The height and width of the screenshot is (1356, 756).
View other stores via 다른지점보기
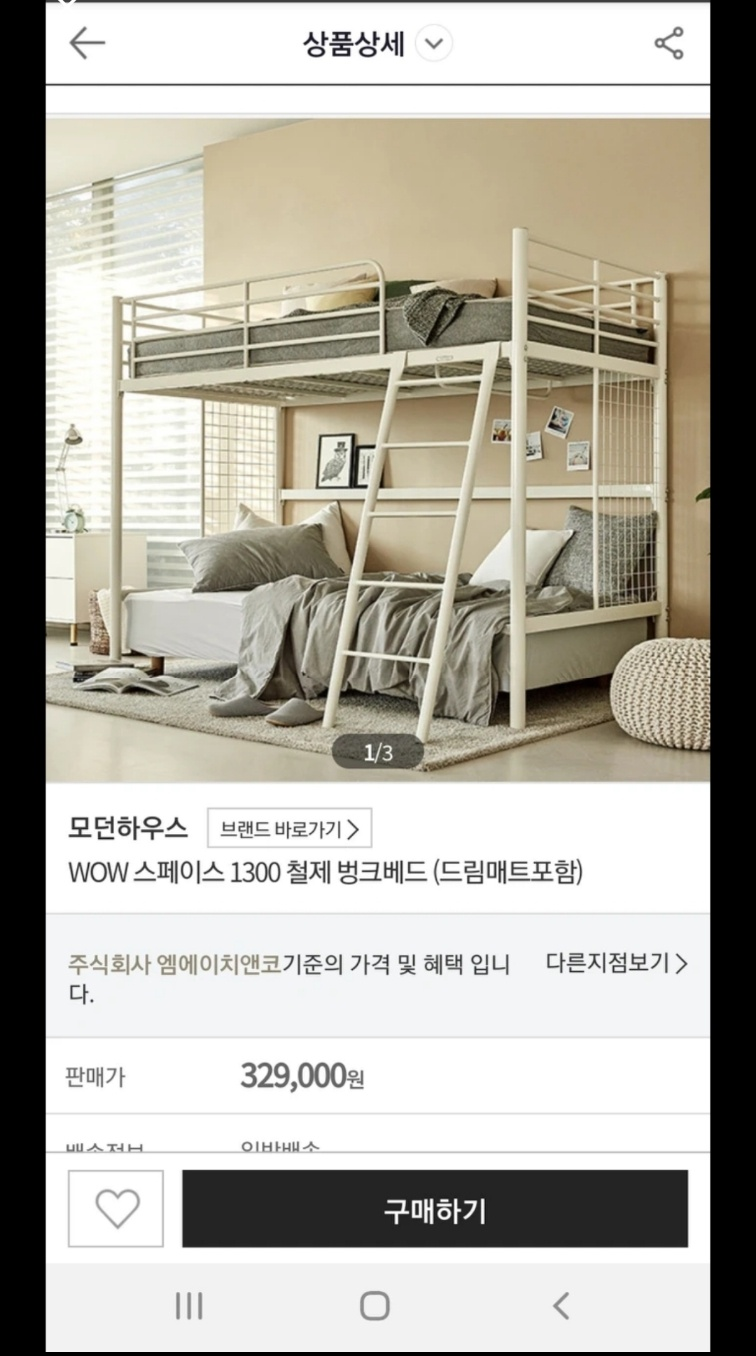617,964
